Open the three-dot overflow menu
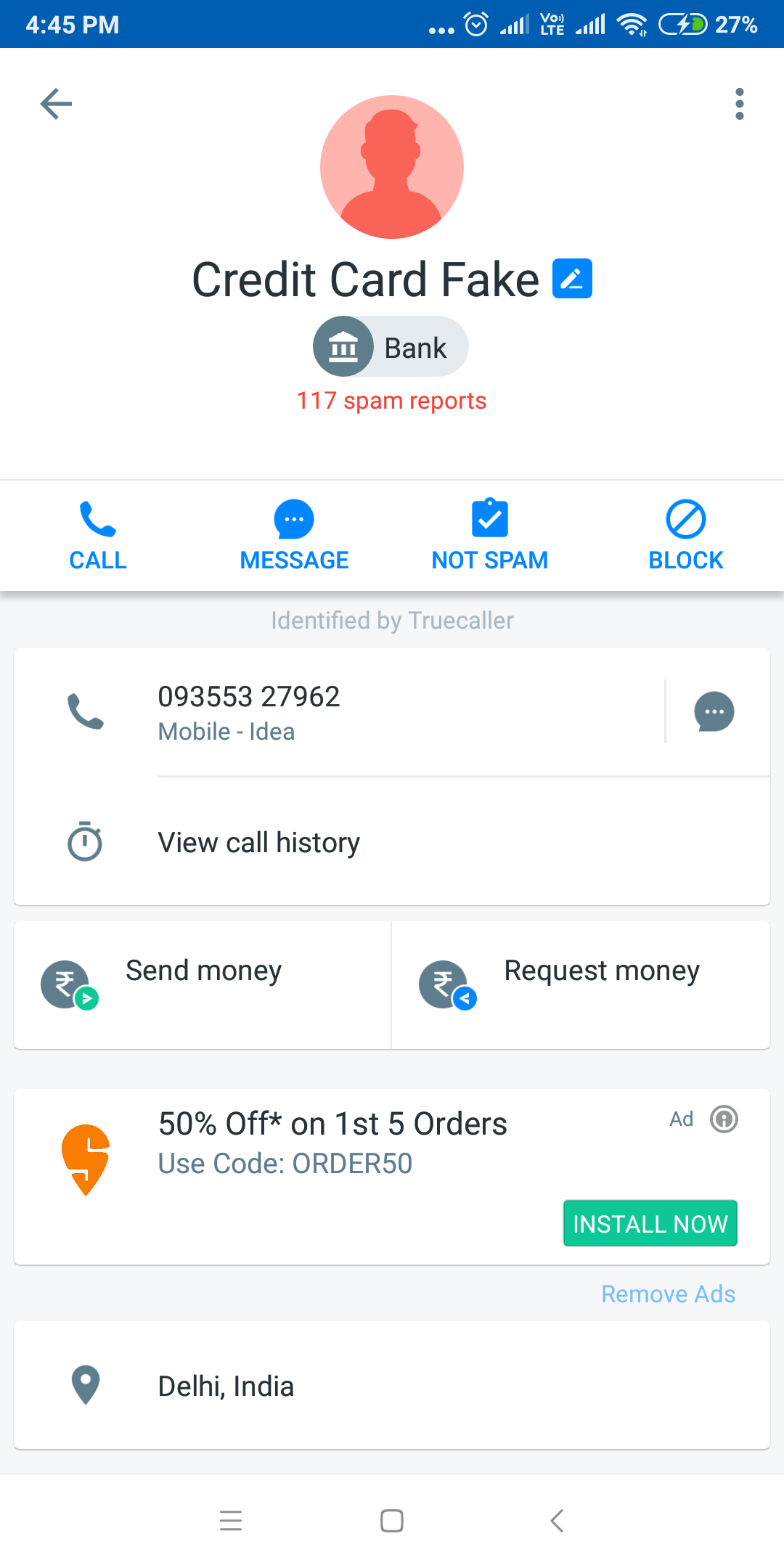784x1568 pixels. [739, 104]
